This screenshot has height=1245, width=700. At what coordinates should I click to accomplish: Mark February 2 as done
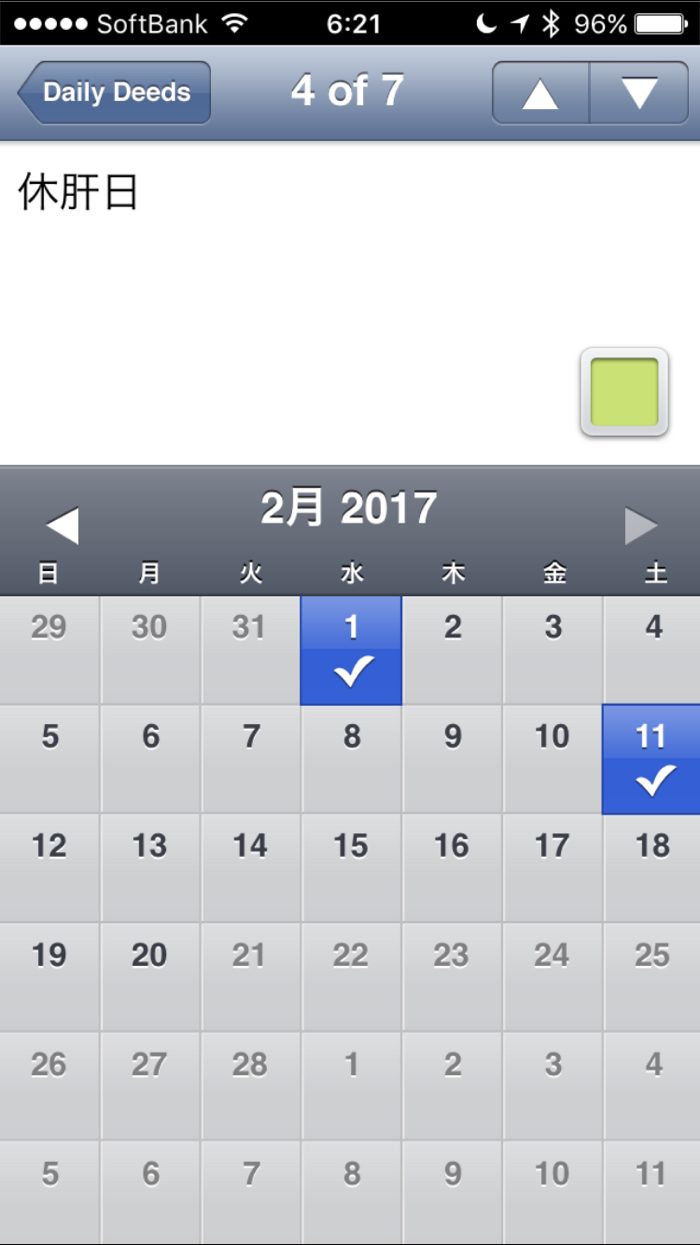tap(452, 651)
